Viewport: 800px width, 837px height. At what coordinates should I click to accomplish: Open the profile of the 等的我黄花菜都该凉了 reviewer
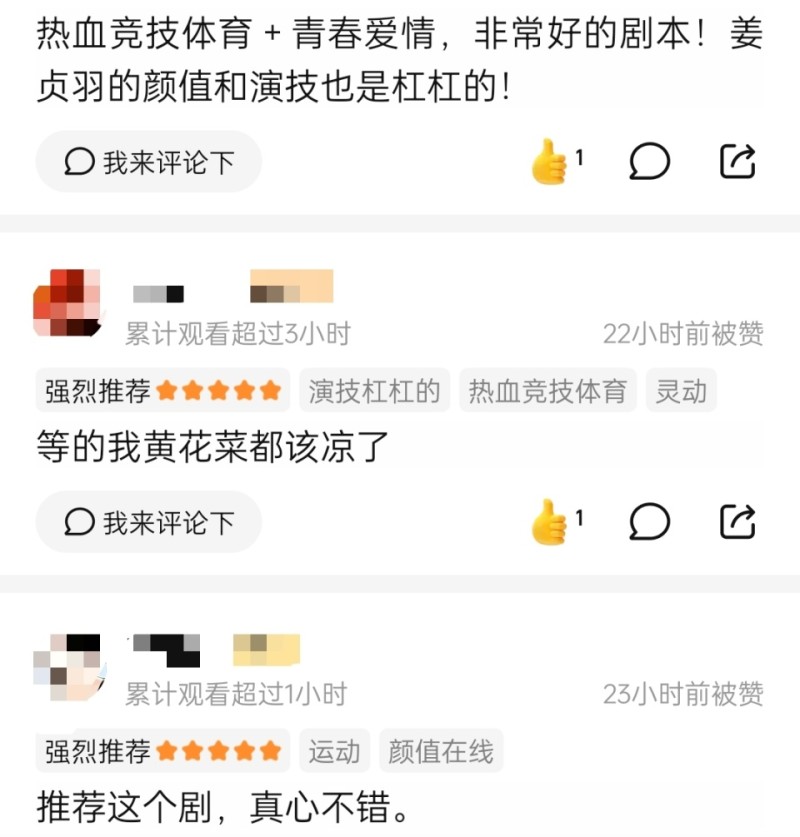pyautogui.click(x=68, y=302)
